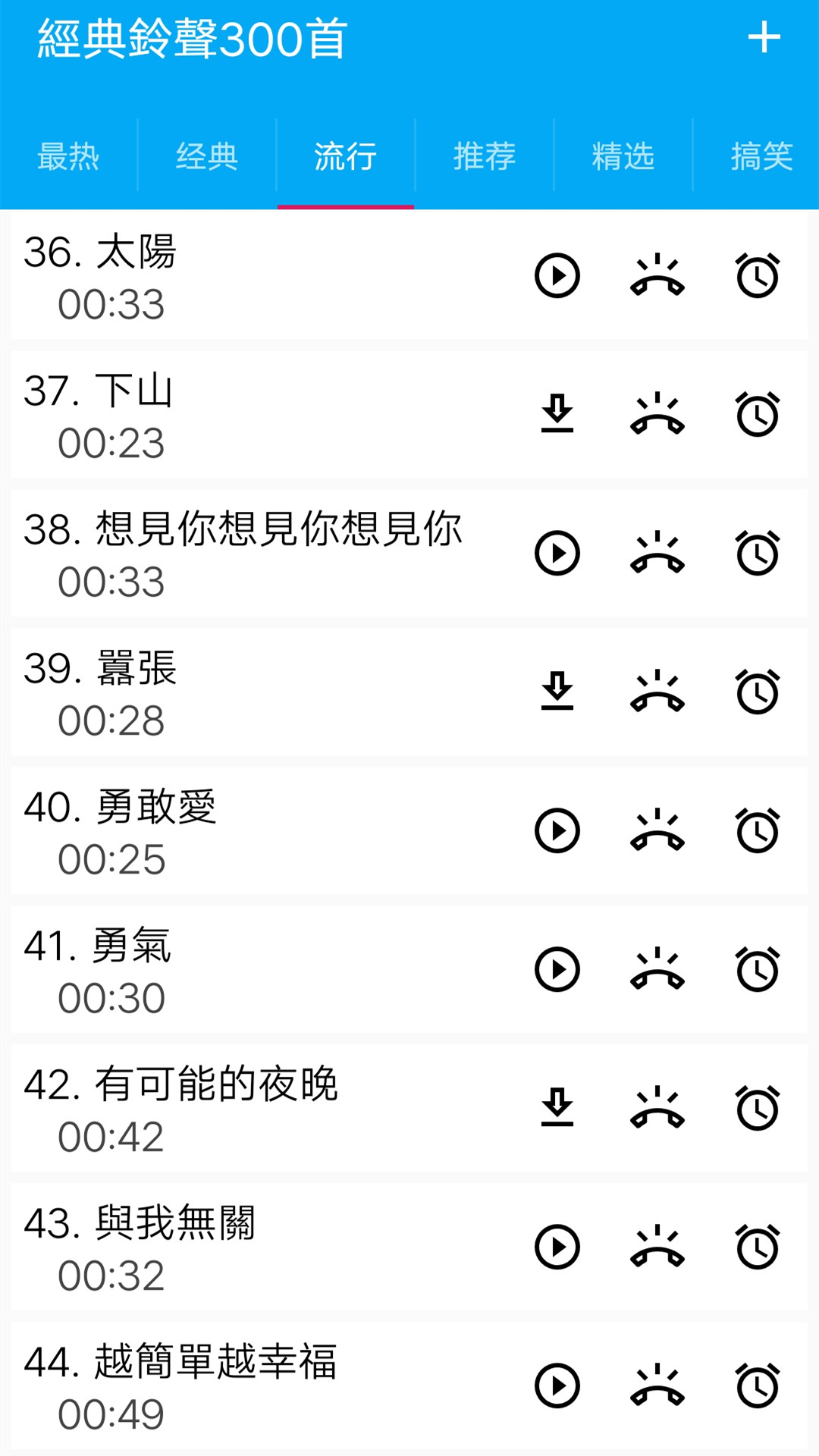Set 38. 想見你想見你想見你 as phone ringtone
819x1456 pixels.
pyautogui.click(x=657, y=553)
